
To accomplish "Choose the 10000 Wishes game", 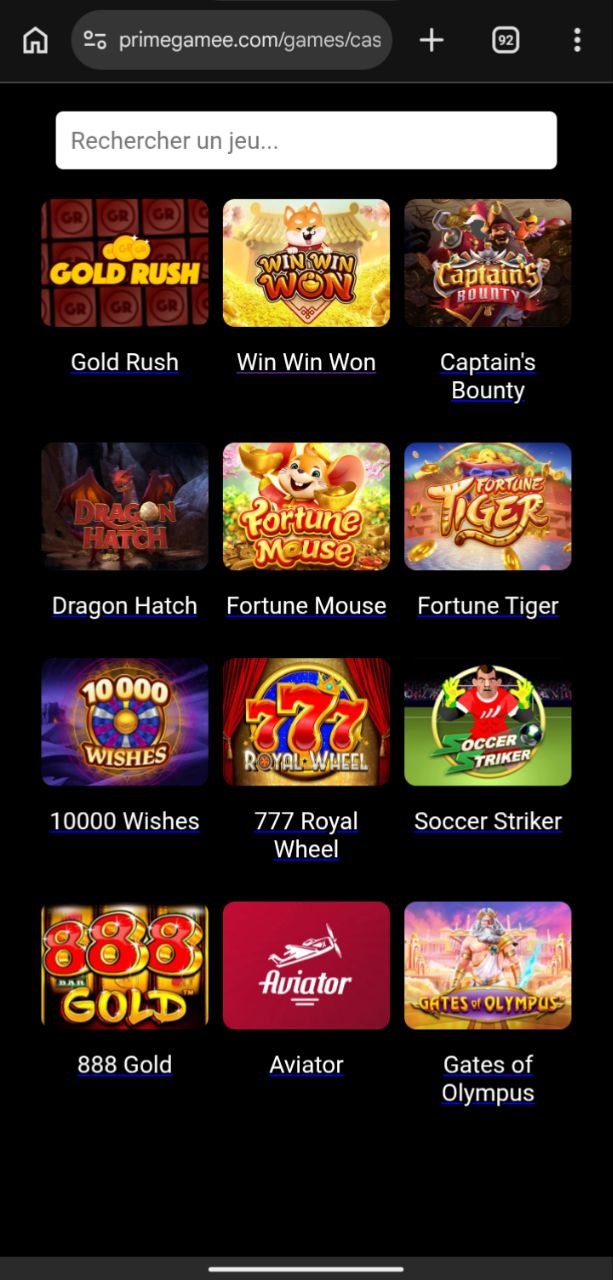I will pyautogui.click(x=125, y=722).
